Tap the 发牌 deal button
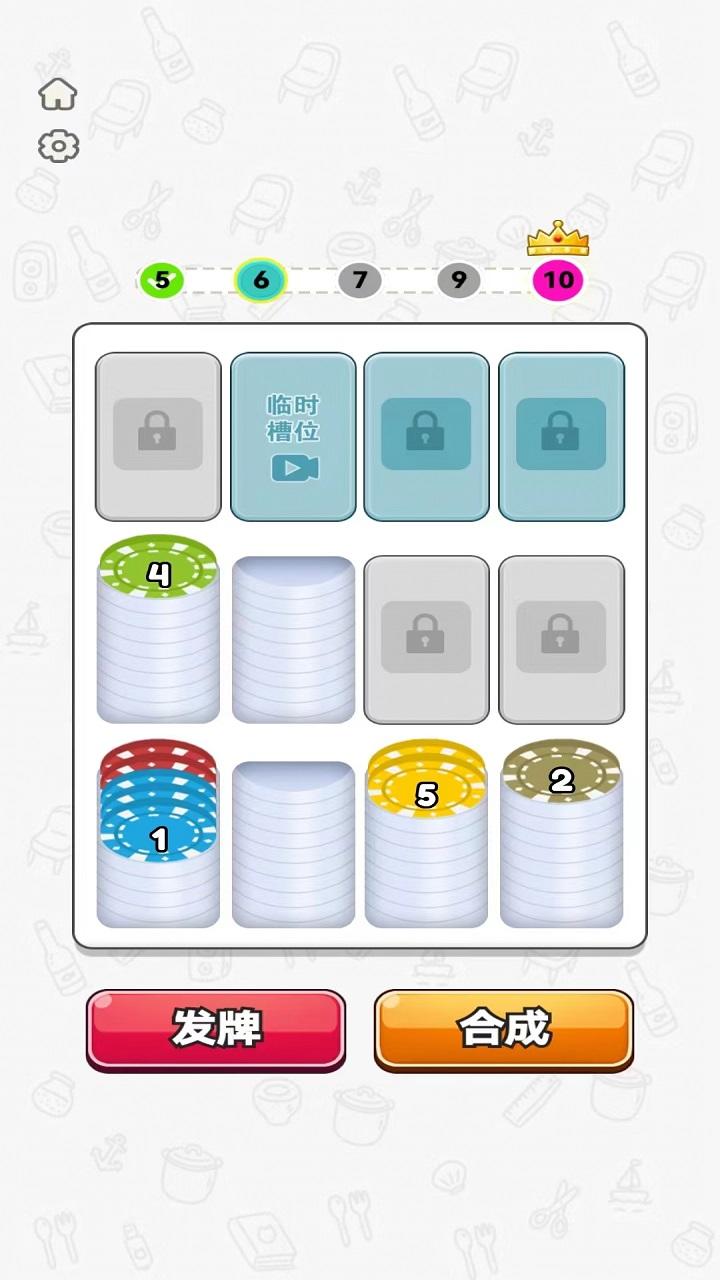The width and height of the screenshot is (720, 1280). (216, 1028)
